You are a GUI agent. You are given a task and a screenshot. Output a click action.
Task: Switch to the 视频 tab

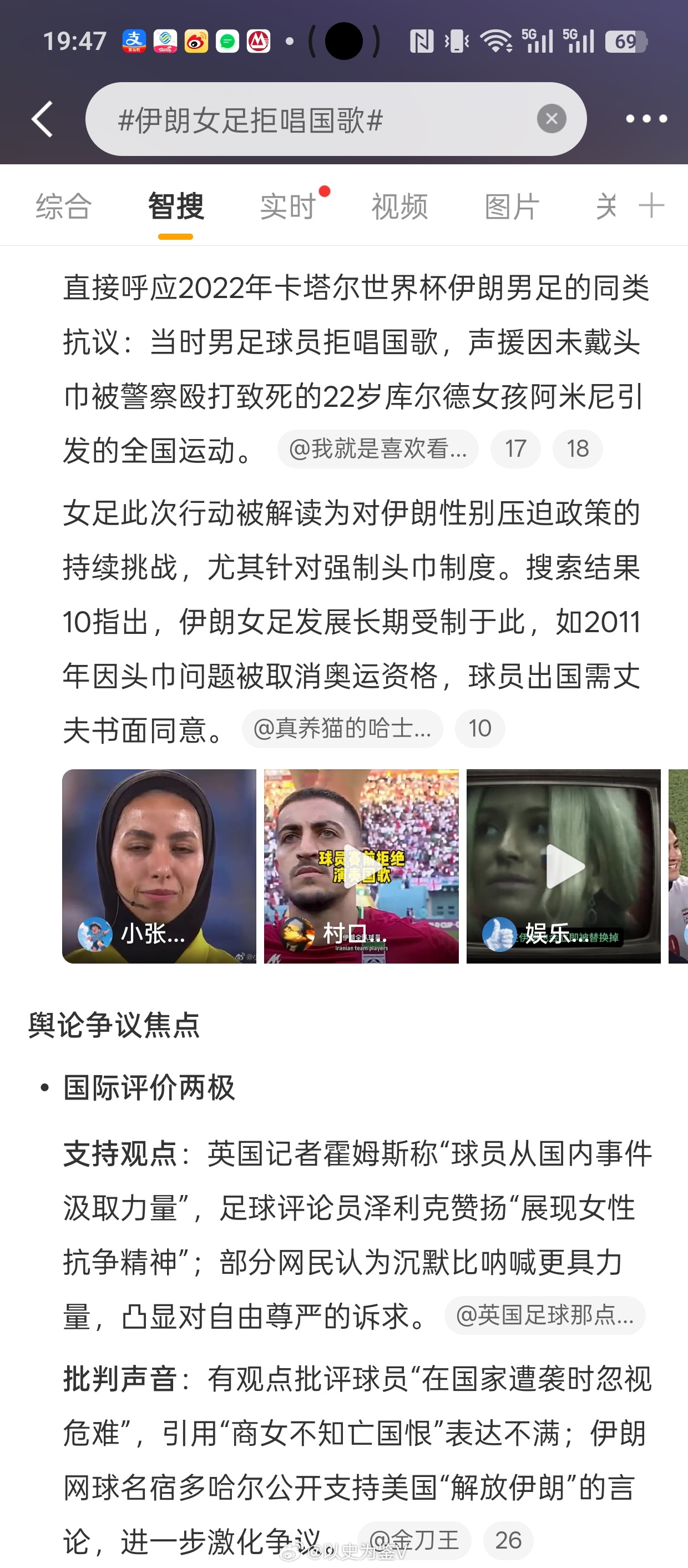coord(399,206)
